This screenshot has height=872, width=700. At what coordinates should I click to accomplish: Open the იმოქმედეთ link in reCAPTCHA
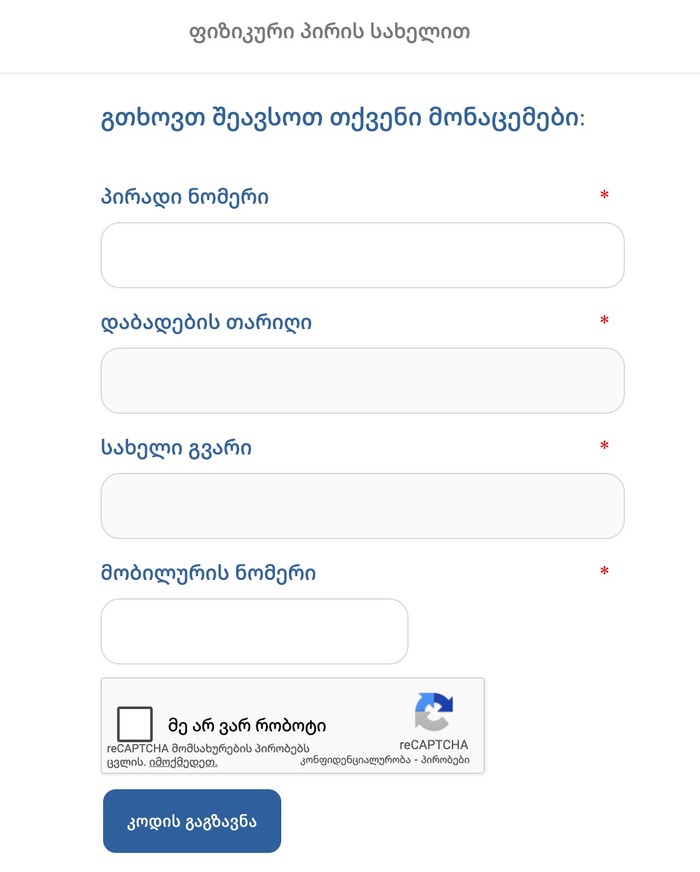(x=183, y=762)
